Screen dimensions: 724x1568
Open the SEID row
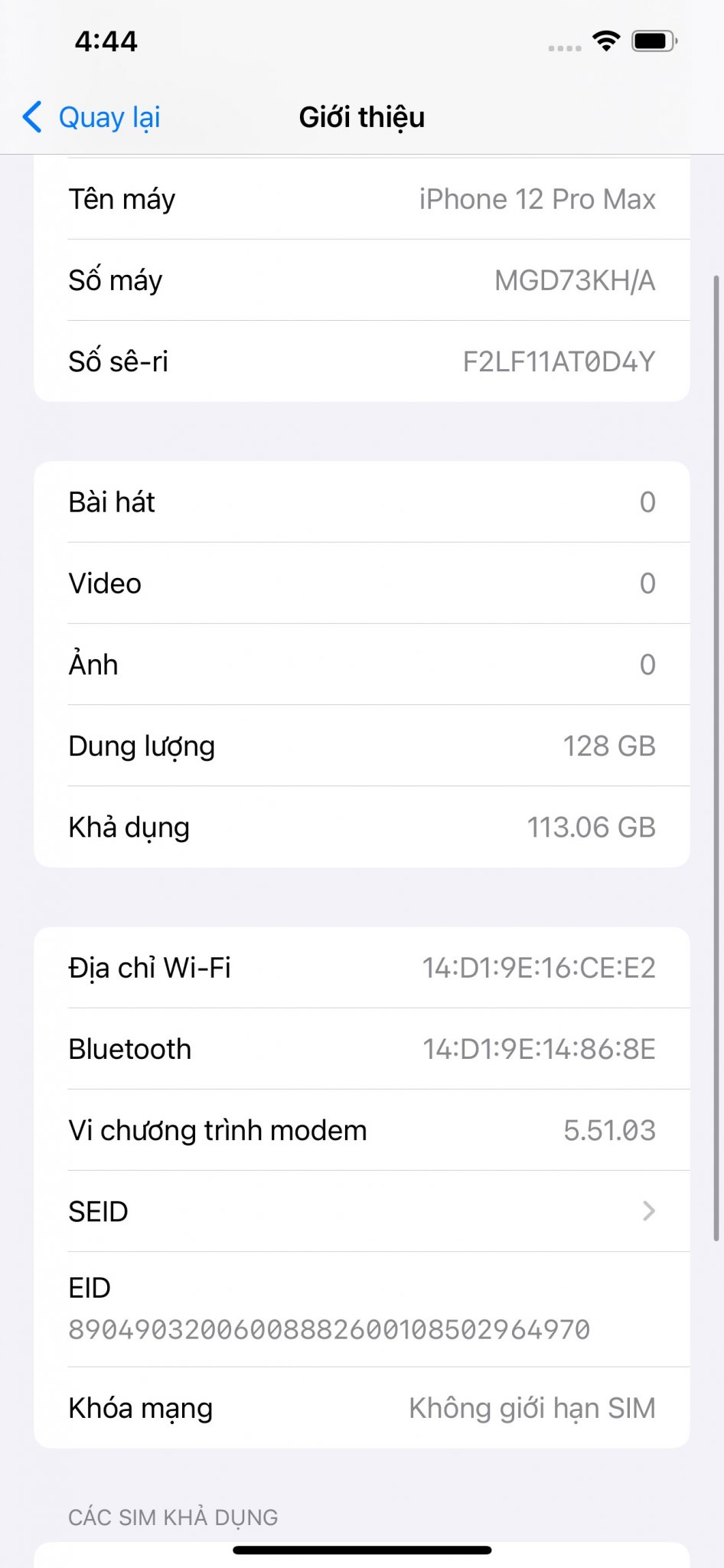click(362, 1211)
